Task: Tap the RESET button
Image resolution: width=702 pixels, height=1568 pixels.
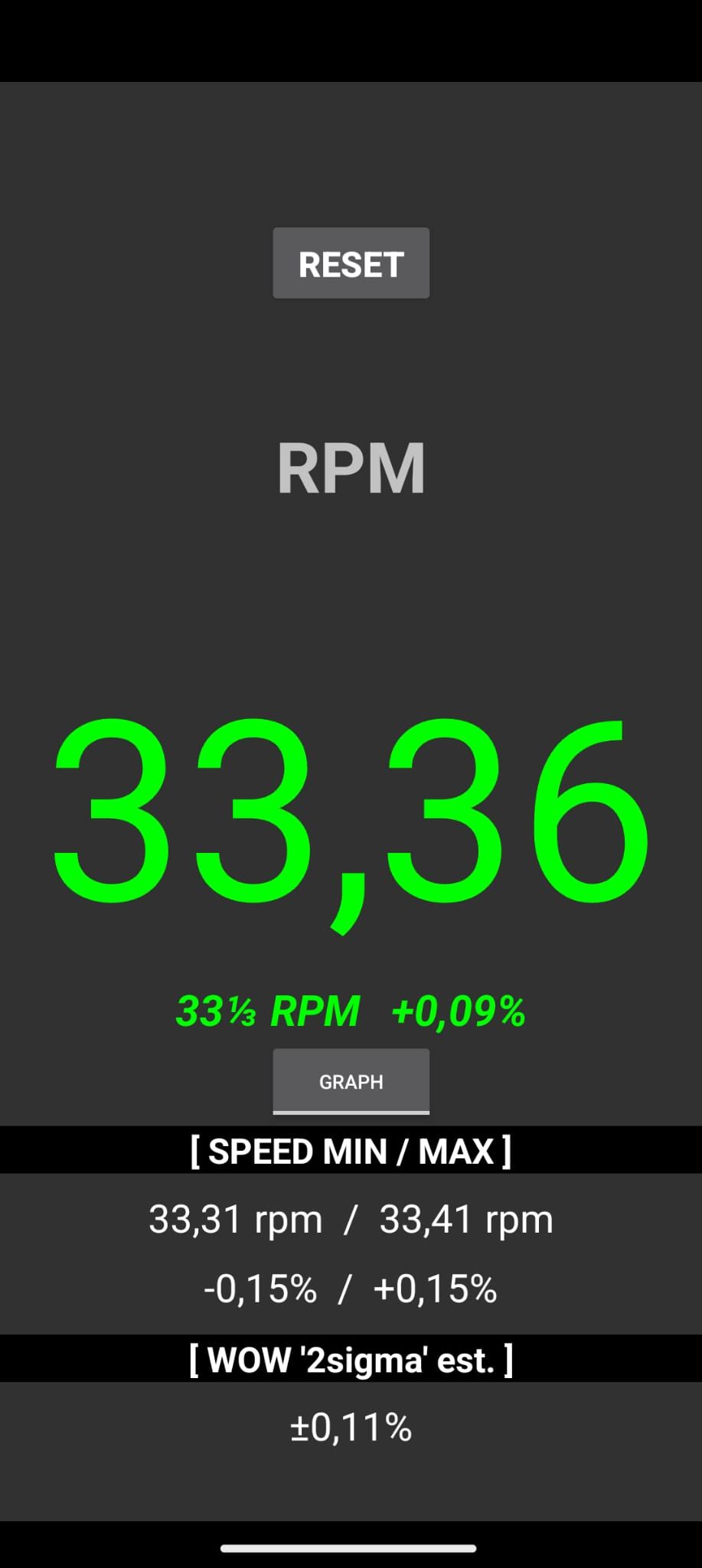Action: [351, 263]
